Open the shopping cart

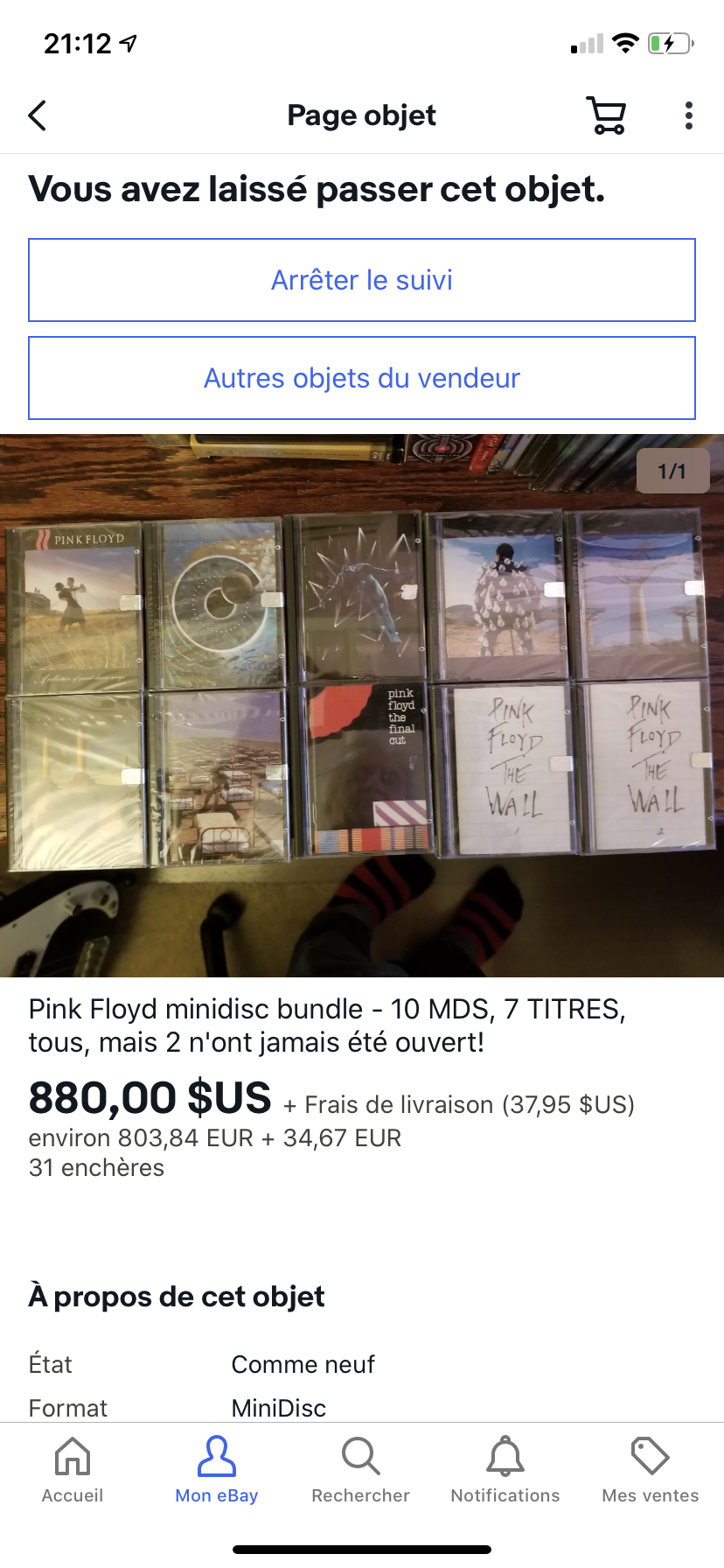[x=606, y=115]
